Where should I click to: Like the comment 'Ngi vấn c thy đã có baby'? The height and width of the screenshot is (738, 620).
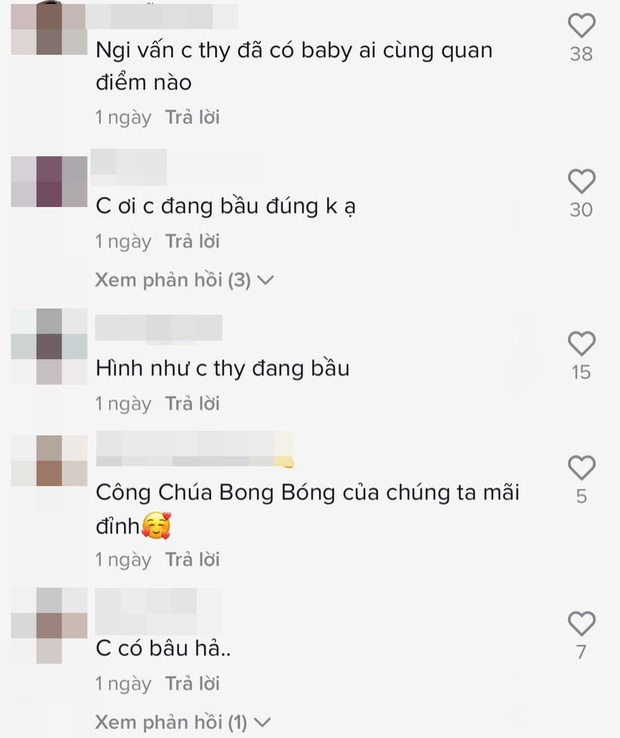click(581, 26)
